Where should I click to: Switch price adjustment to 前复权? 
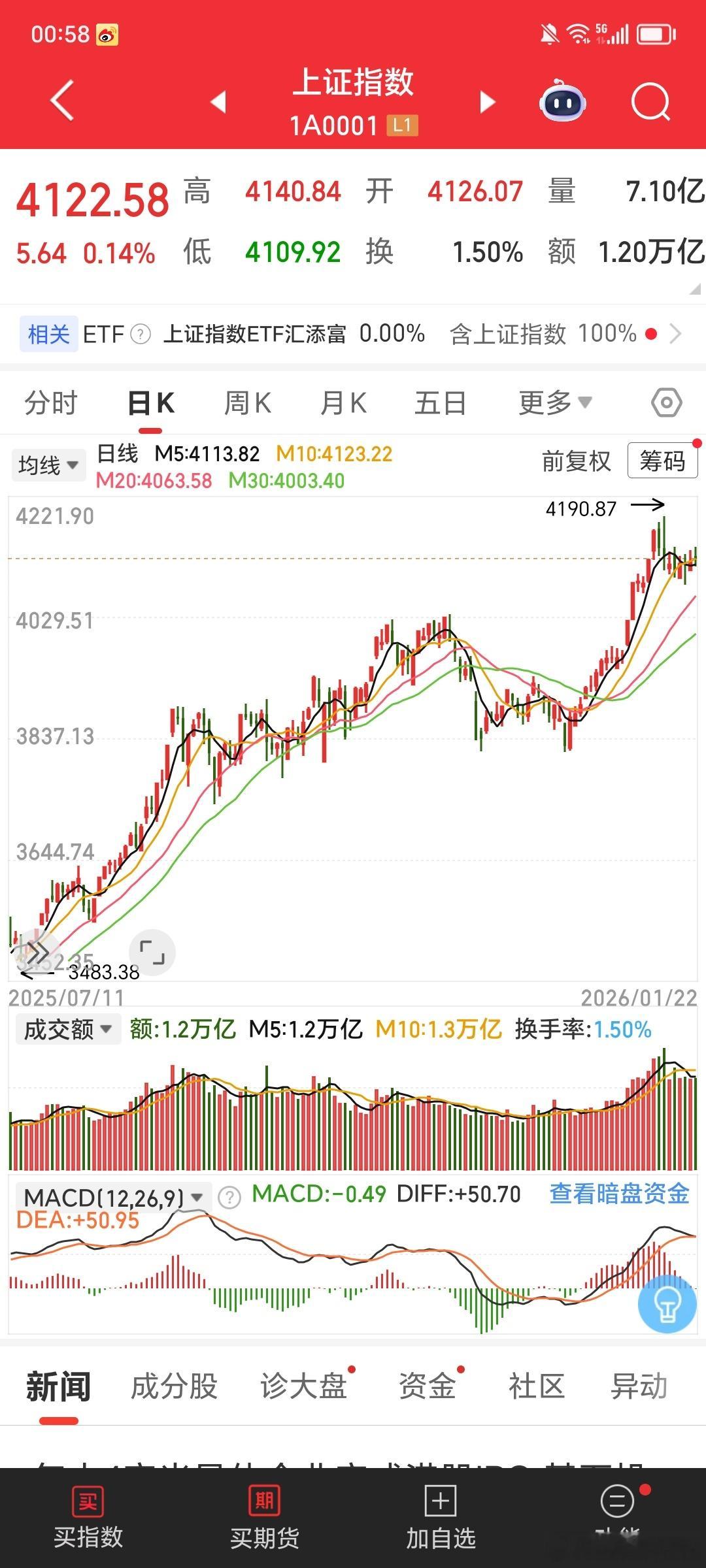pyautogui.click(x=576, y=461)
